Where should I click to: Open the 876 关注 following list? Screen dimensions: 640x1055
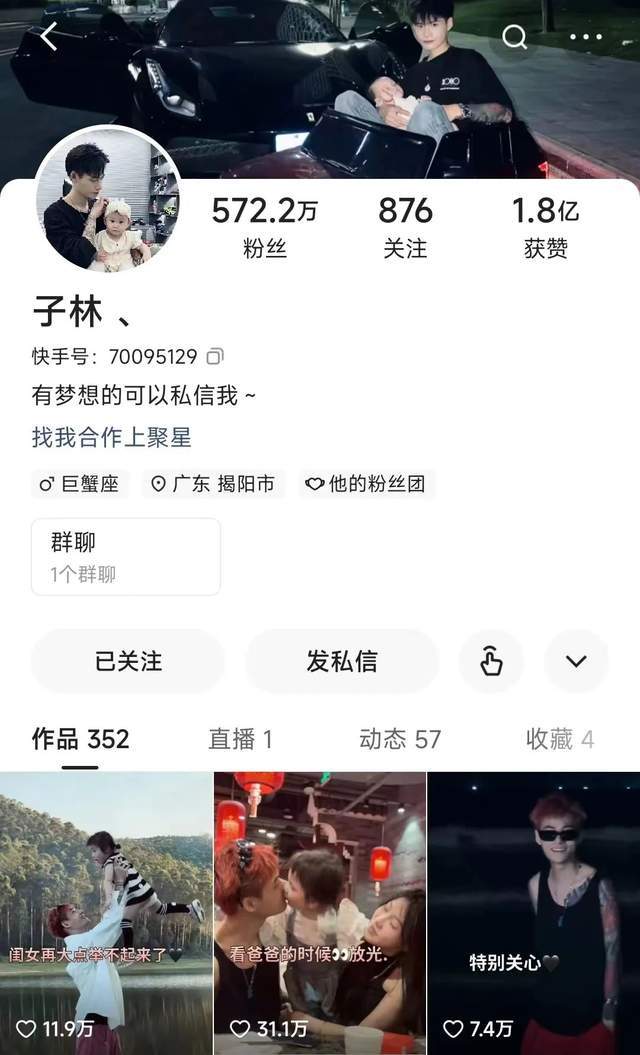(x=405, y=227)
